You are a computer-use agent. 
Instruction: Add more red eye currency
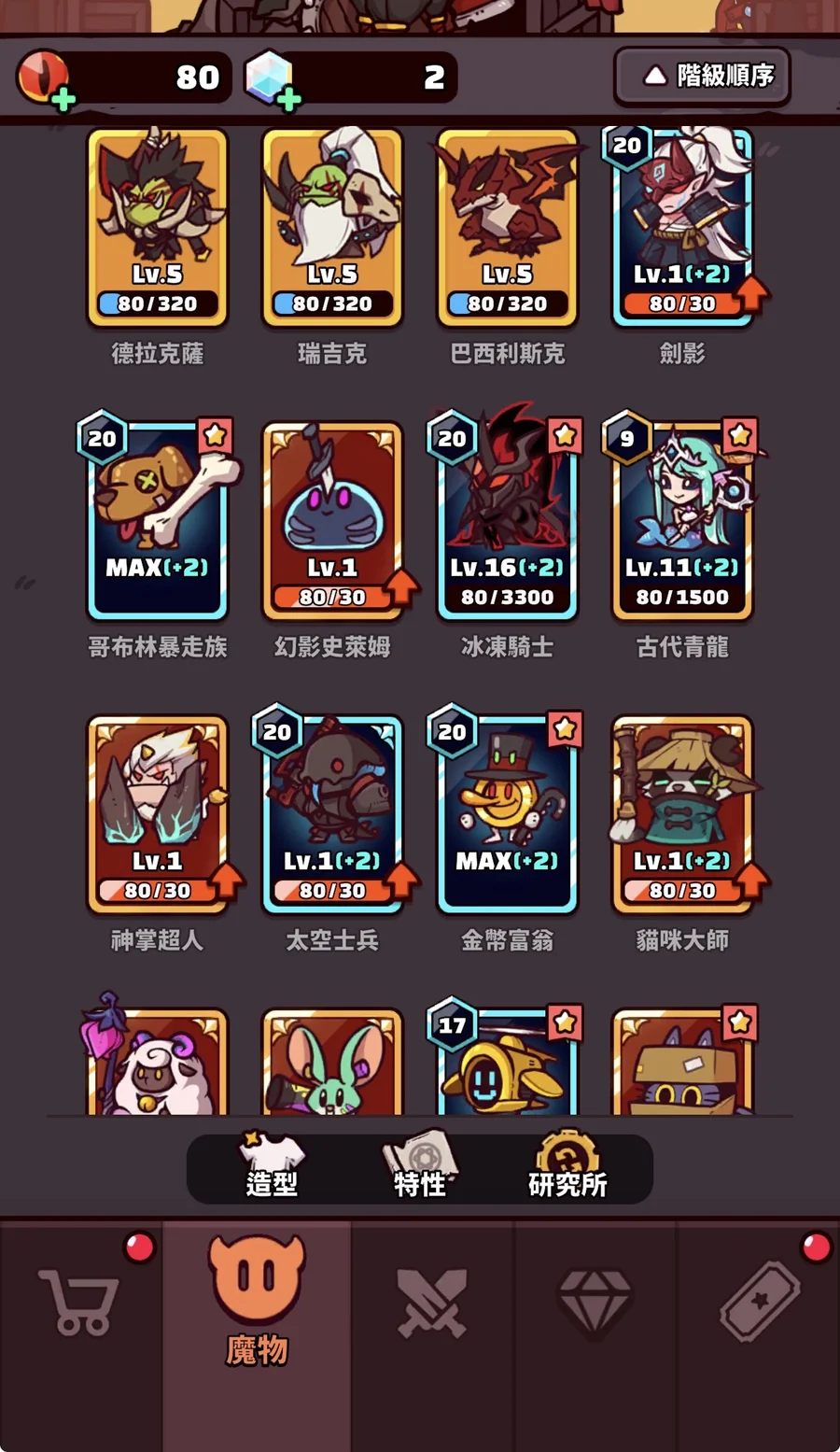coord(63,98)
